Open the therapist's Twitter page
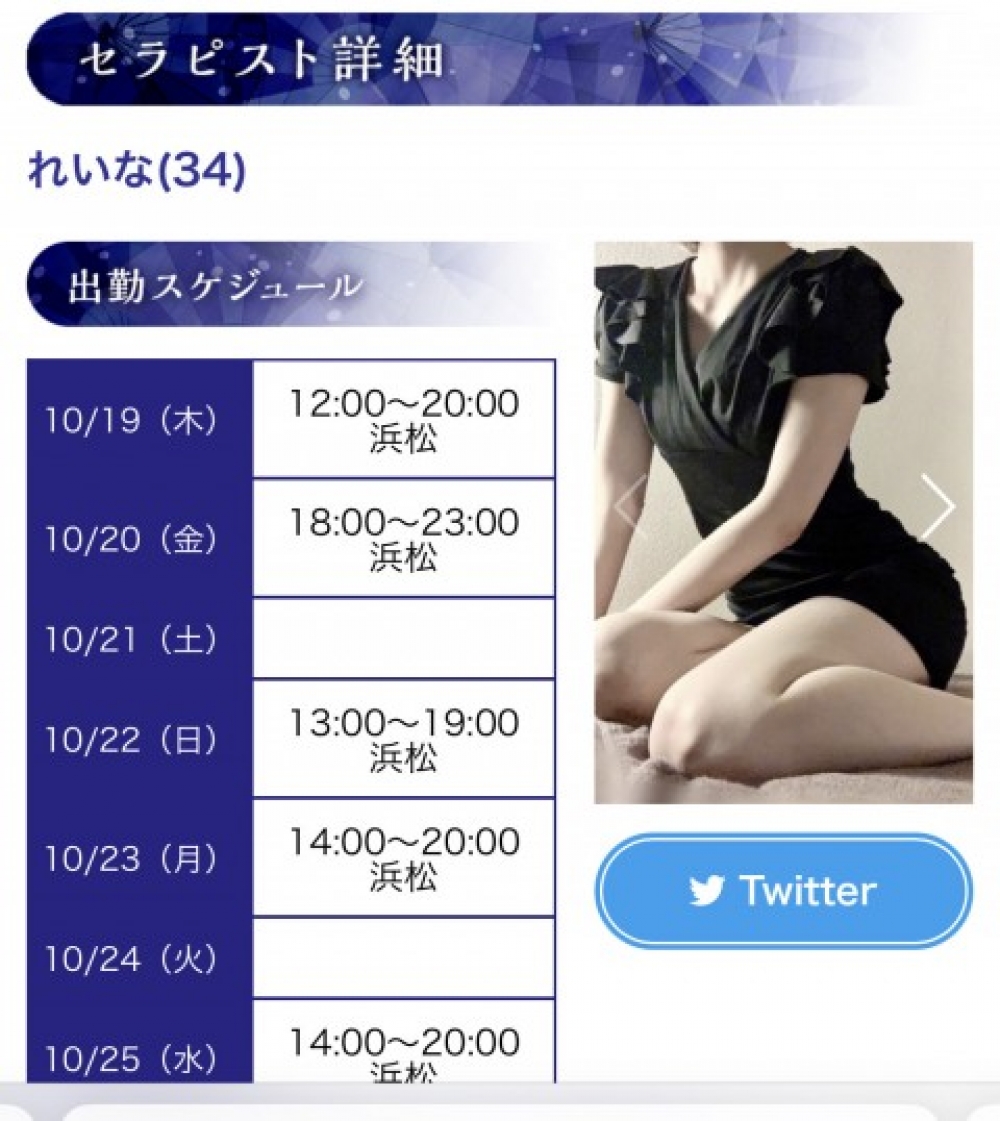This screenshot has width=1000, height=1121. pos(783,890)
